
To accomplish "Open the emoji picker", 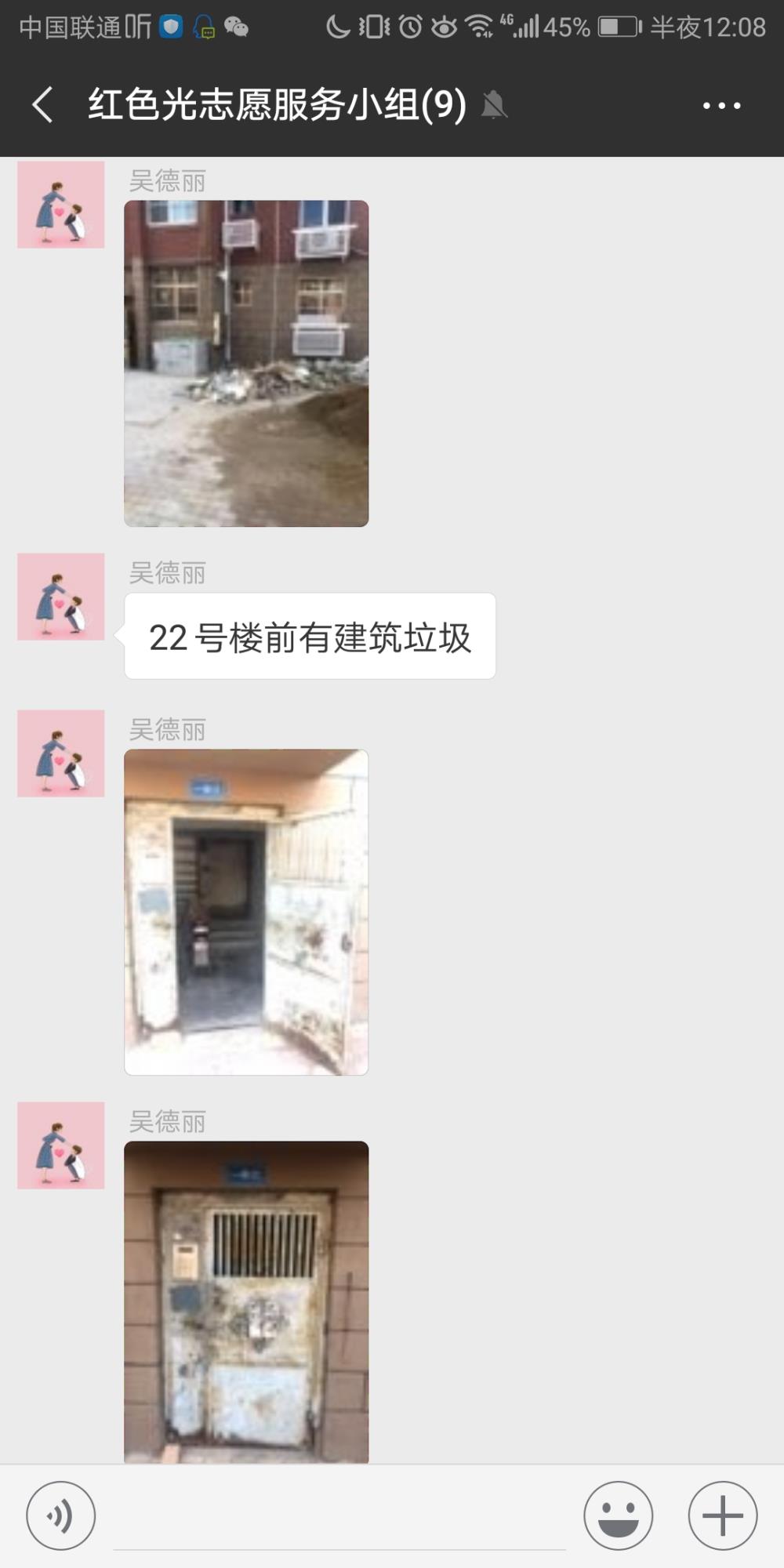I will click(x=618, y=1515).
